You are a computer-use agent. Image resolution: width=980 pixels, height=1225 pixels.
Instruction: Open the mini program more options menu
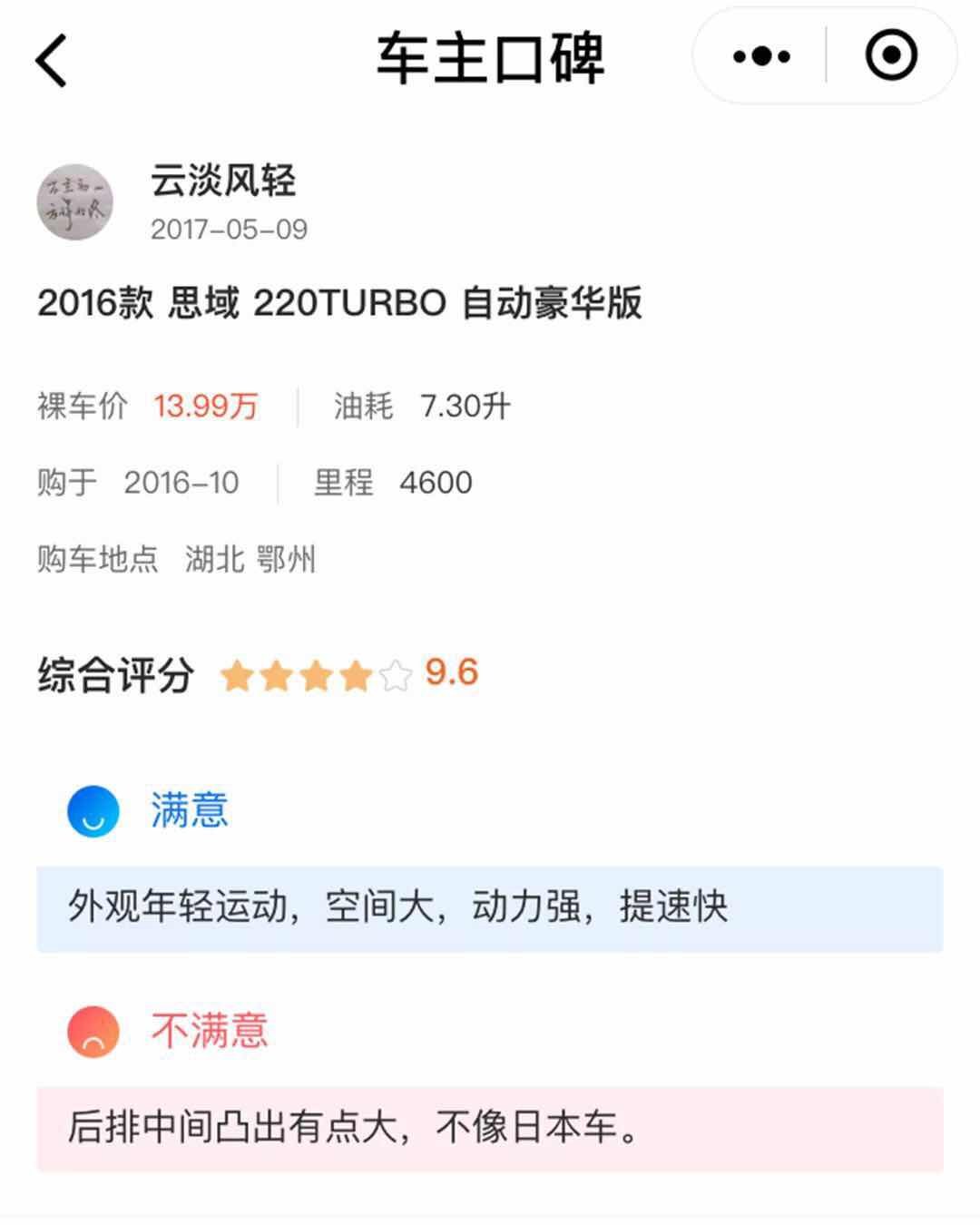[x=761, y=56]
